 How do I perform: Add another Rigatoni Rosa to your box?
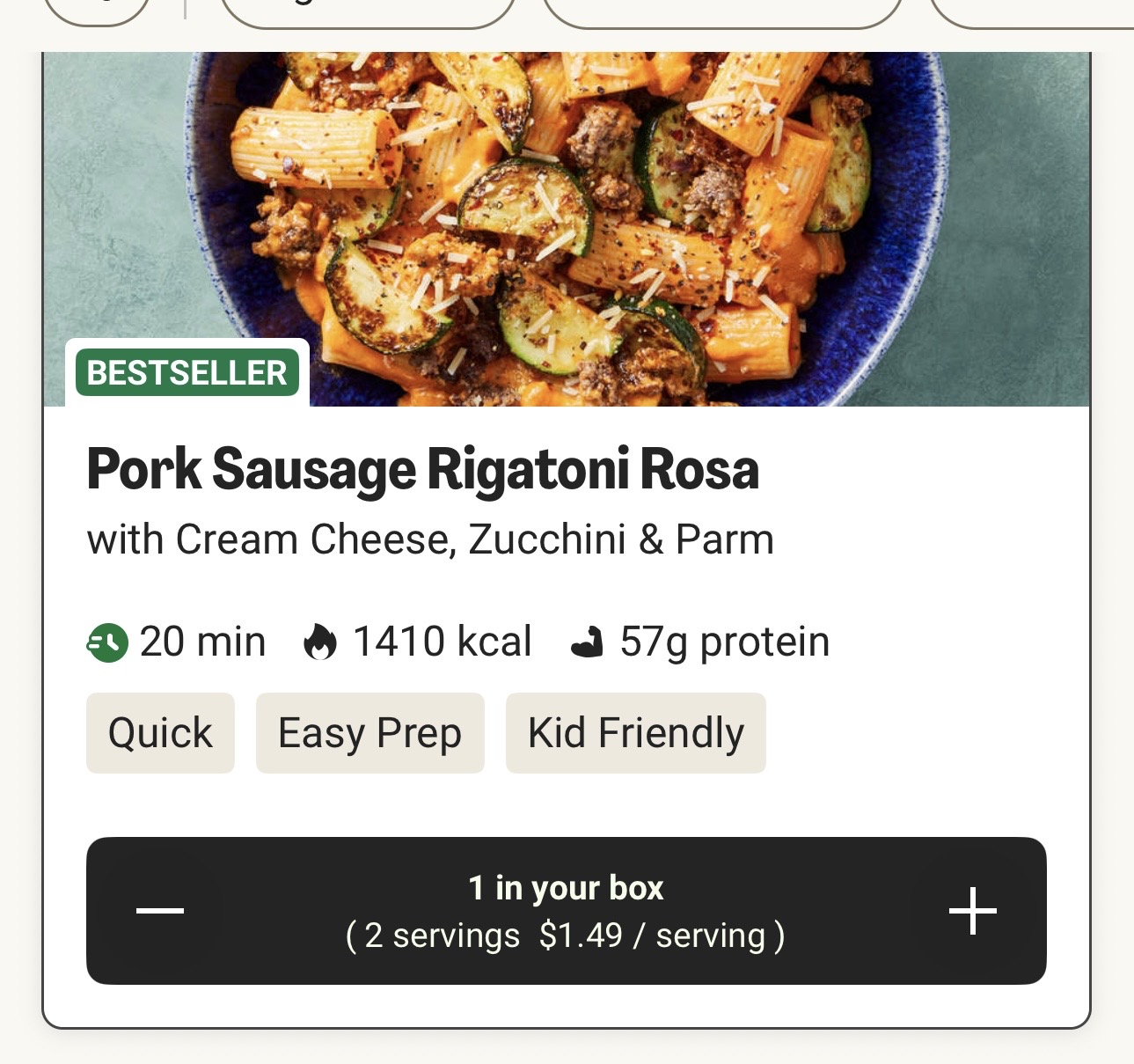coord(972,910)
